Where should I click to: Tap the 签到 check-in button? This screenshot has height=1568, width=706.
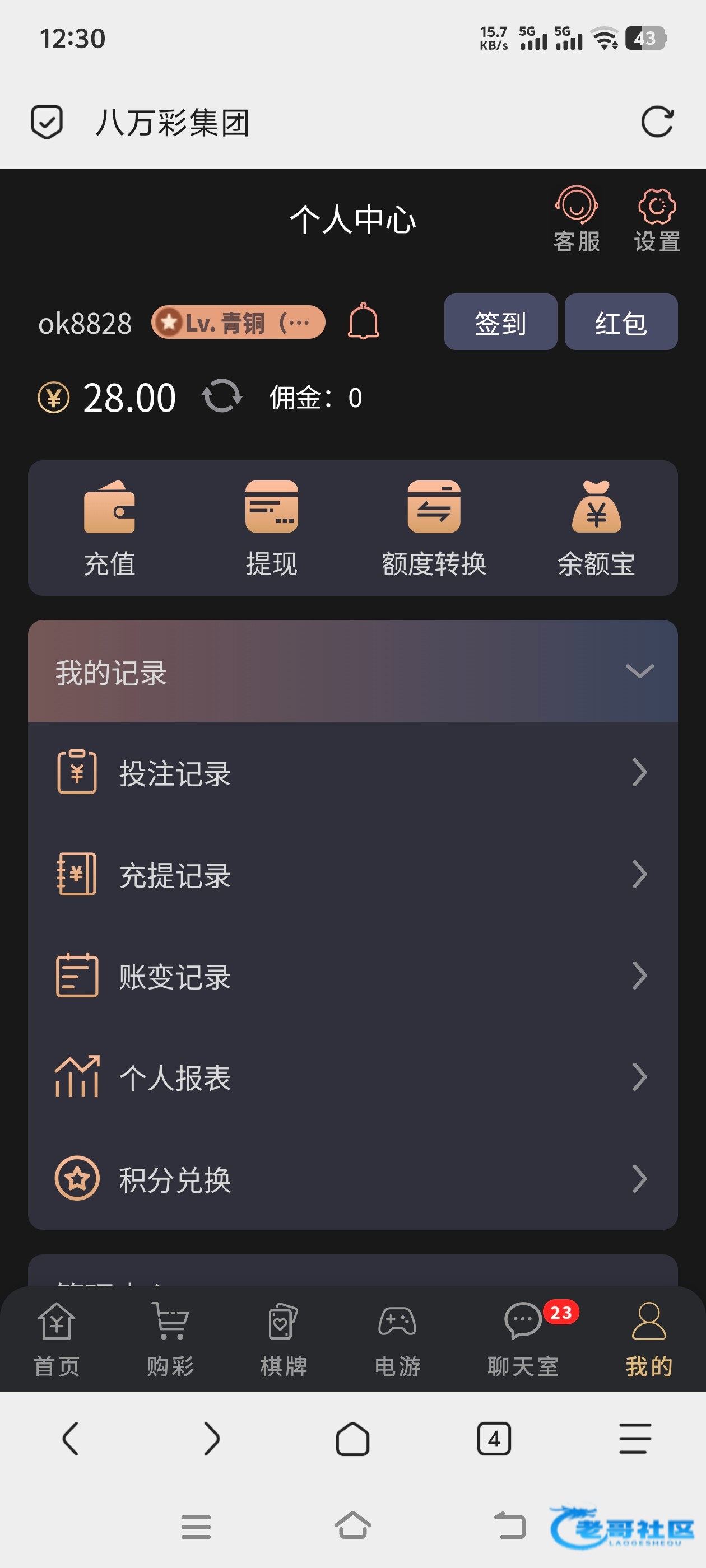click(x=500, y=322)
